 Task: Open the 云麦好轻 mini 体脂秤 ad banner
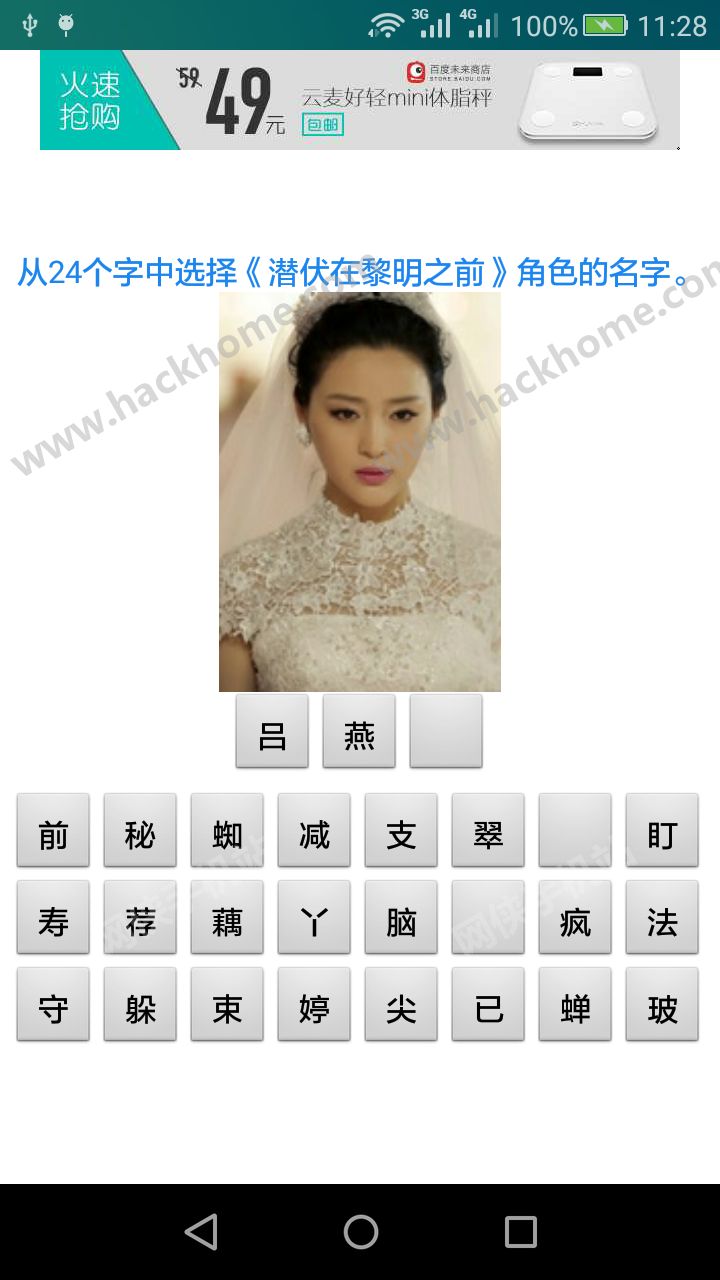point(360,100)
